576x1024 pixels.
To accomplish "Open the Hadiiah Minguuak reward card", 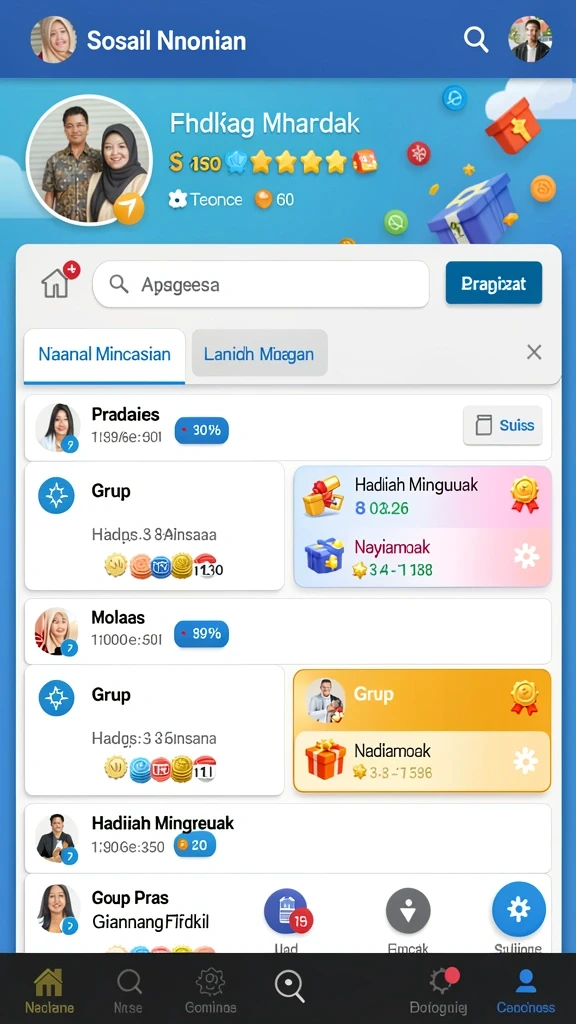I will [423, 495].
